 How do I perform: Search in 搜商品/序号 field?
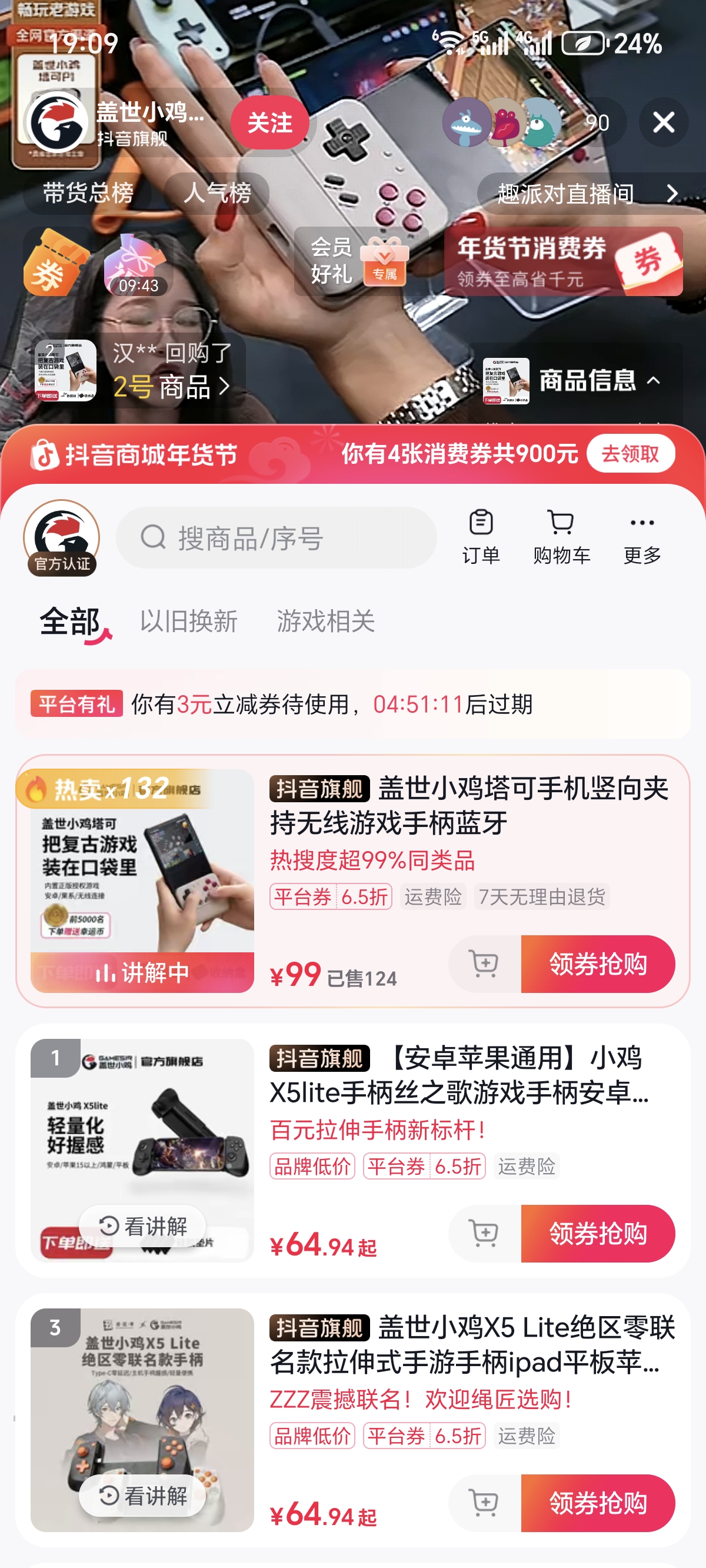[277, 538]
